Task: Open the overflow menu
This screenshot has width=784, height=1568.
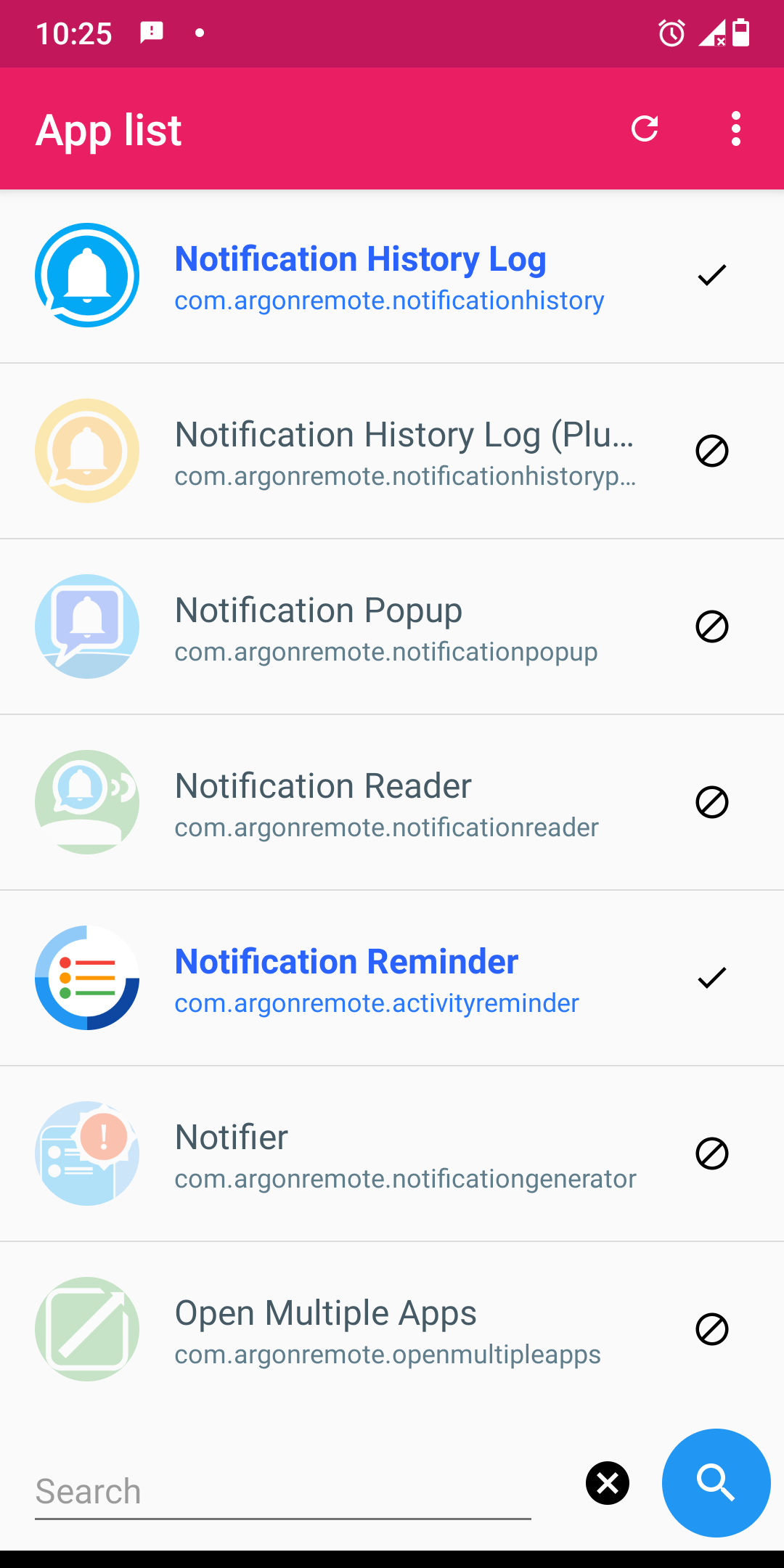Action: [x=736, y=128]
